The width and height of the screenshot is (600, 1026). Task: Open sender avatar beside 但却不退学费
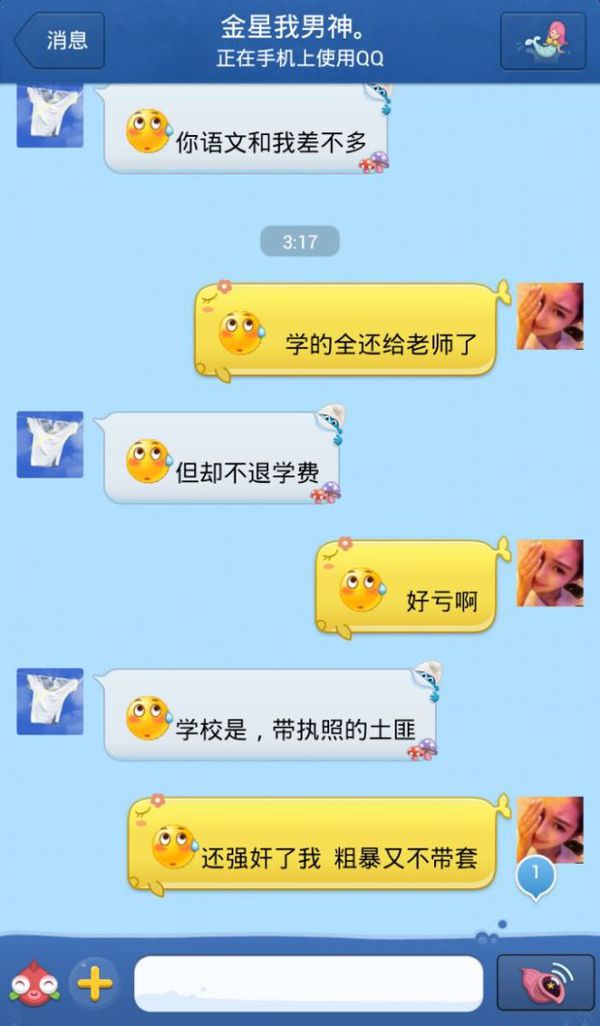click(x=50, y=444)
